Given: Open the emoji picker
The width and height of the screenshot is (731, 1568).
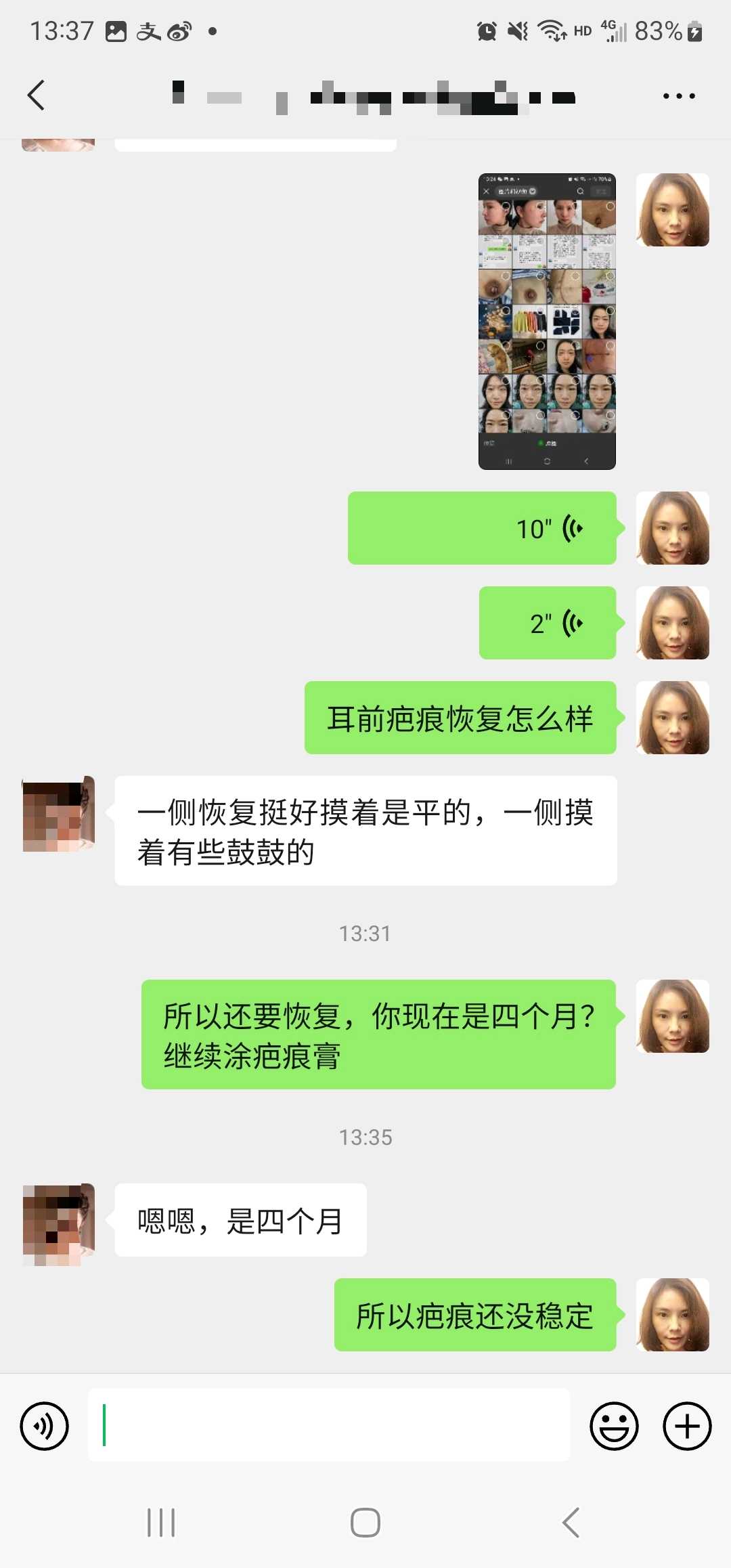Looking at the screenshot, I should pos(614,1426).
